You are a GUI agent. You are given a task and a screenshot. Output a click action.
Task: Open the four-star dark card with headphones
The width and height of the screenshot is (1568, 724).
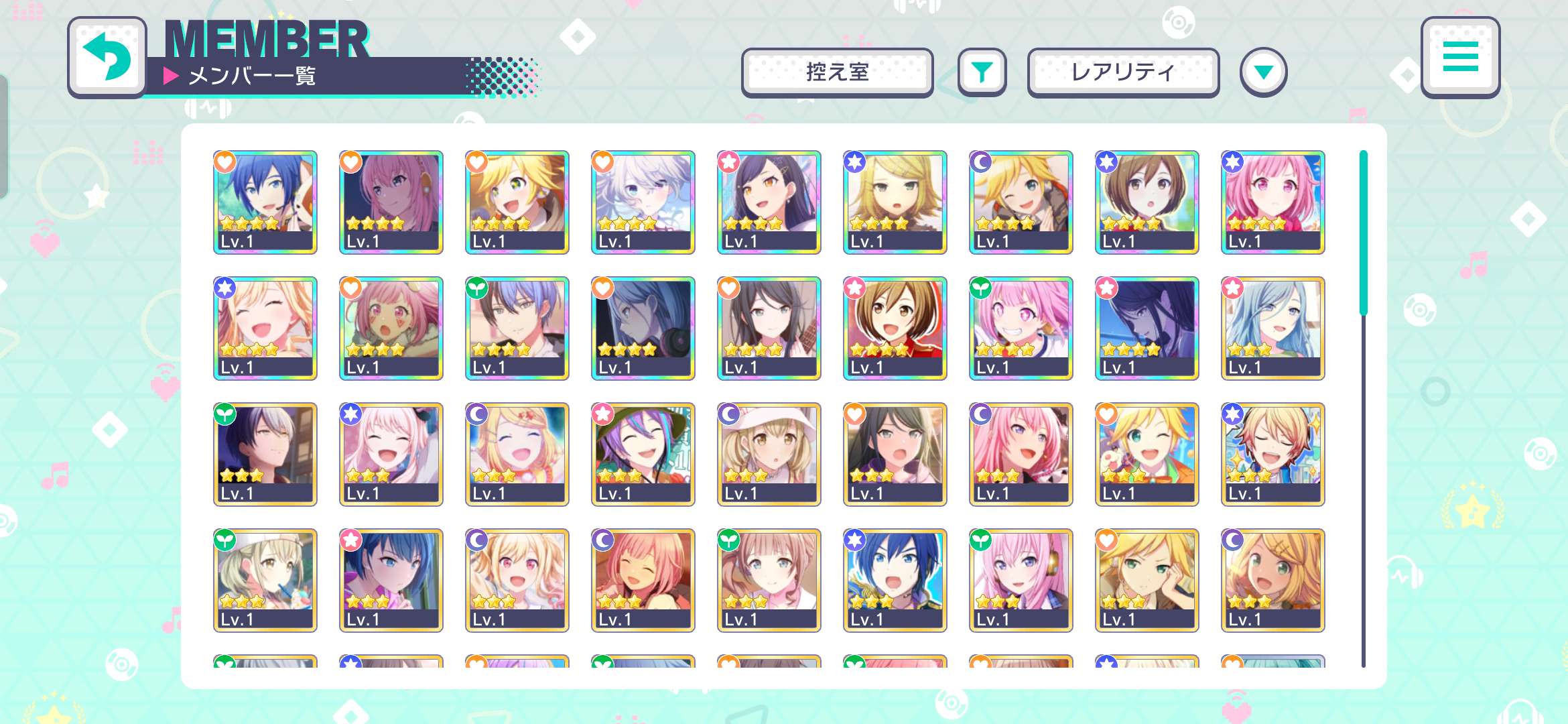(x=643, y=328)
